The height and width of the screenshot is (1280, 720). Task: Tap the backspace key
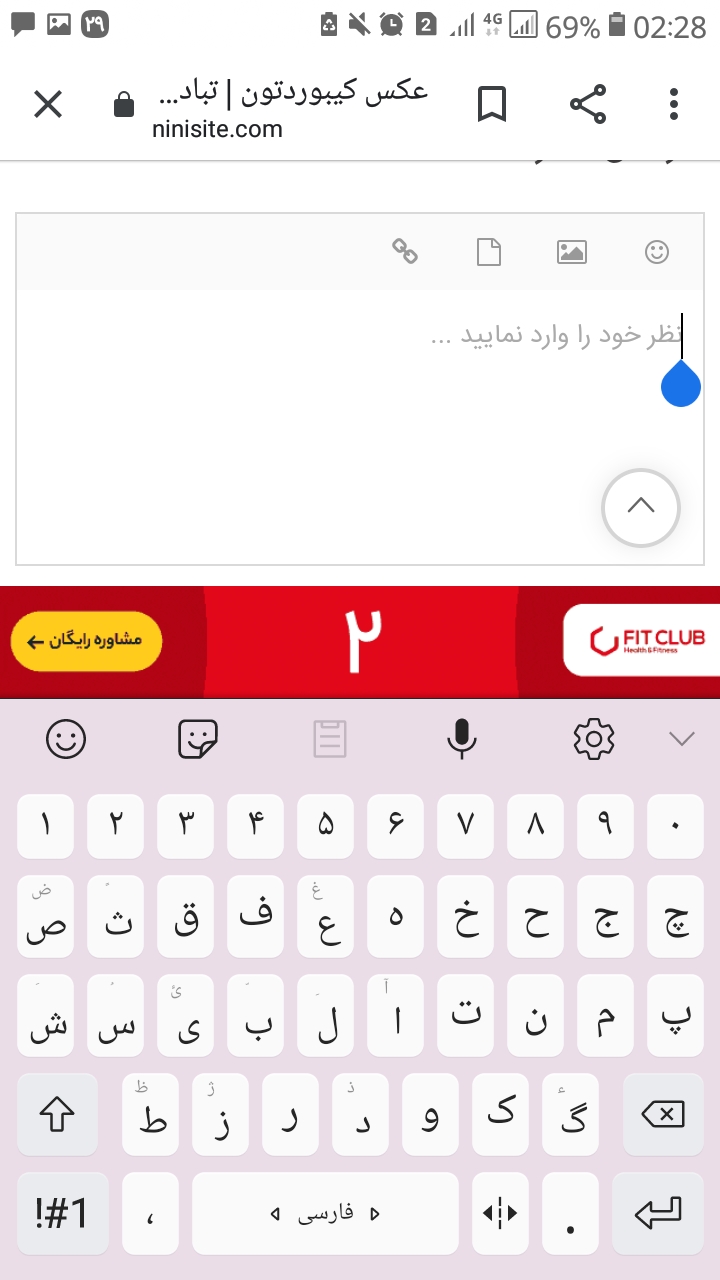click(x=662, y=1114)
